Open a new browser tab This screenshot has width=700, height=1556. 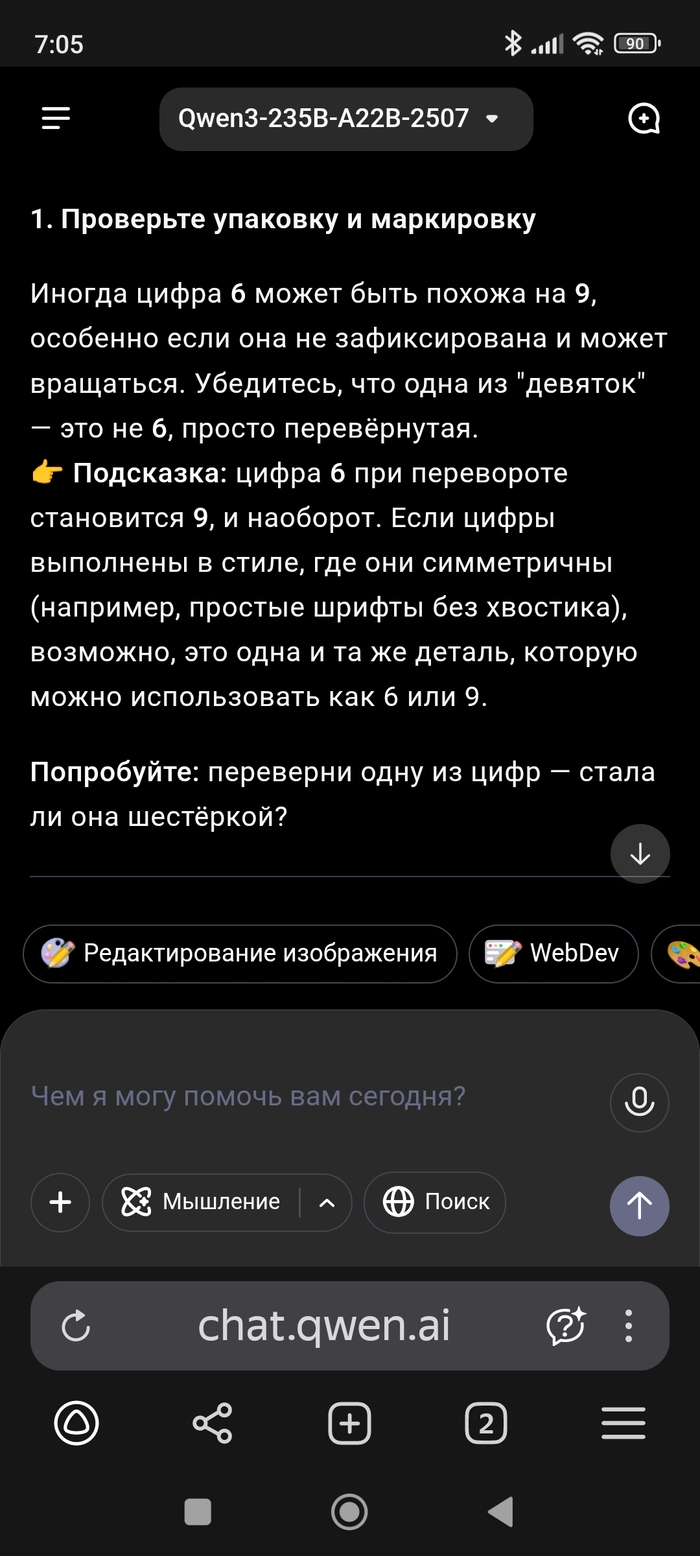(x=349, y=1422)
